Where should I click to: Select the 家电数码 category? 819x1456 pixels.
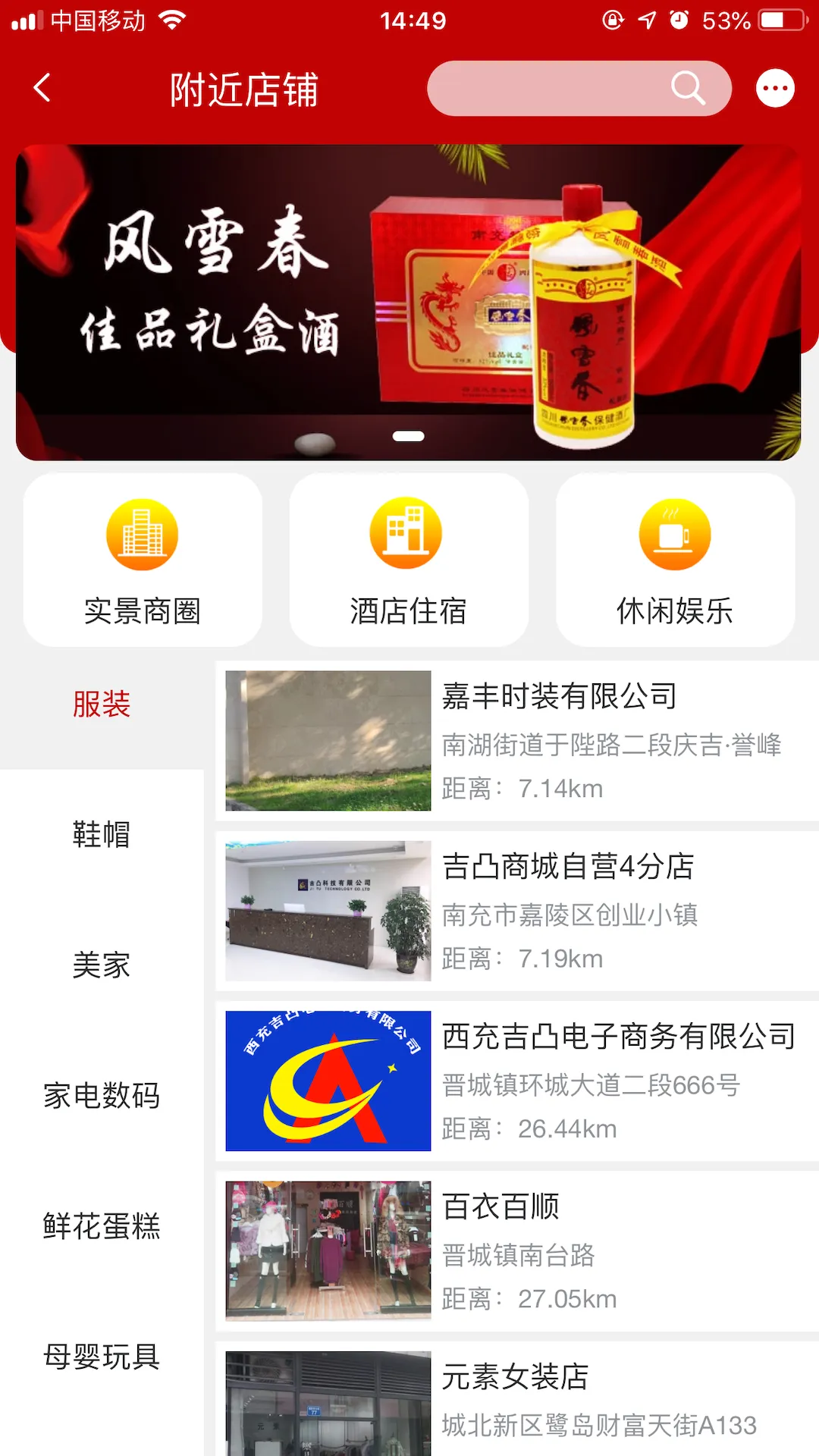[x=101, y=1095]
